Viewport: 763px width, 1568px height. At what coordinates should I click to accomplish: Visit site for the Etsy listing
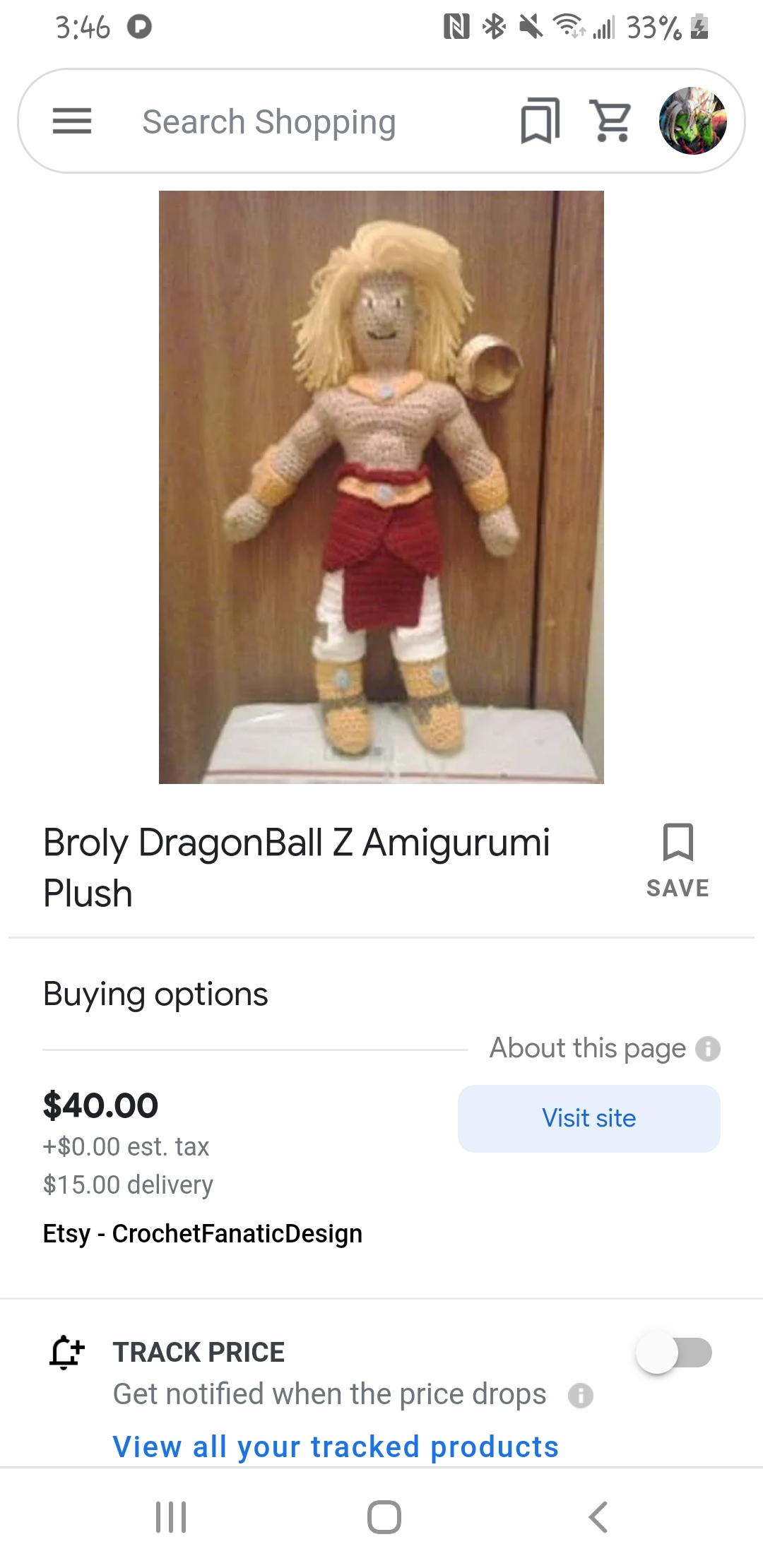click(588, 1118)
